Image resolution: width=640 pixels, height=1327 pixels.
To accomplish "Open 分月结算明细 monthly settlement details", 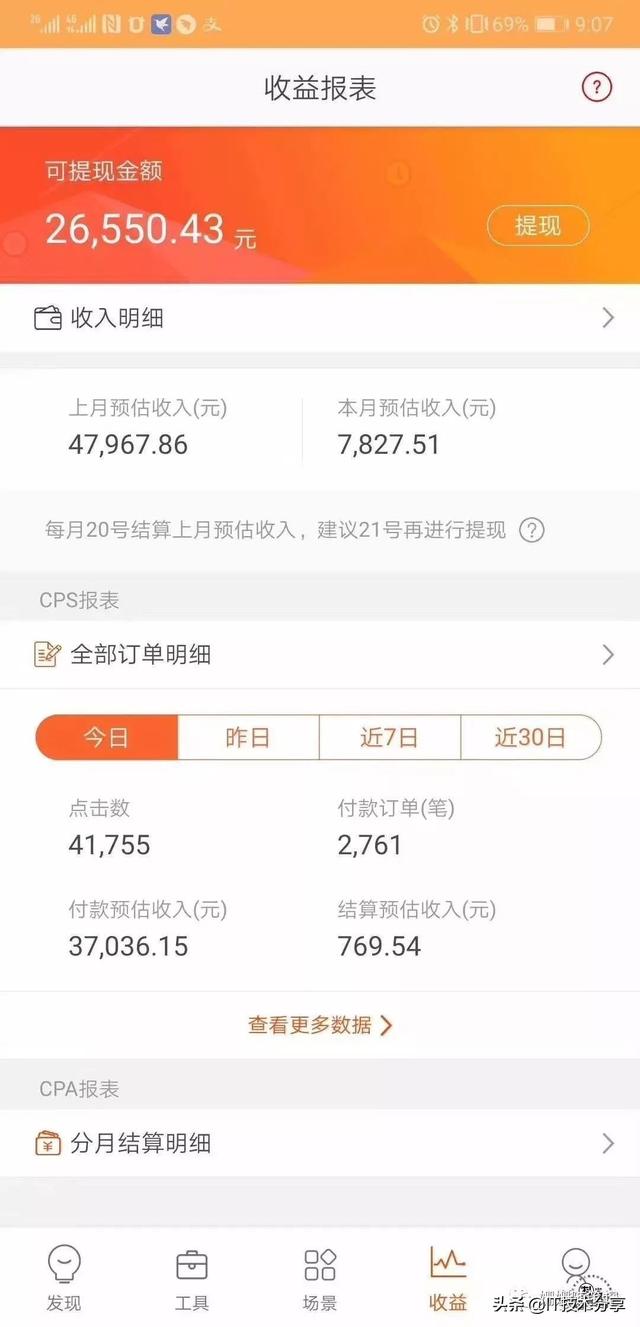I will coord(320,1143).
